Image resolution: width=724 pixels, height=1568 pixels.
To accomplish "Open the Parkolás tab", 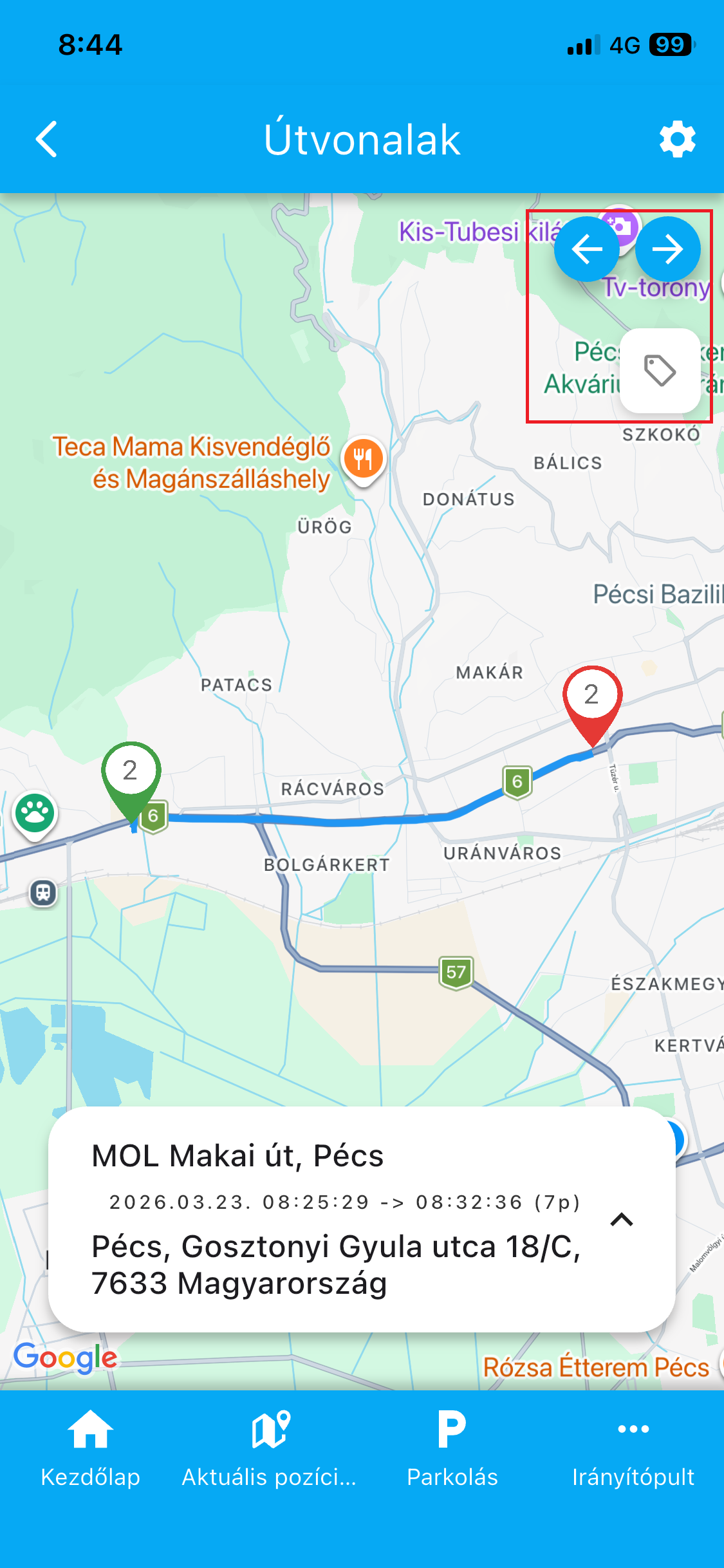I will [x=452, y=1450].
